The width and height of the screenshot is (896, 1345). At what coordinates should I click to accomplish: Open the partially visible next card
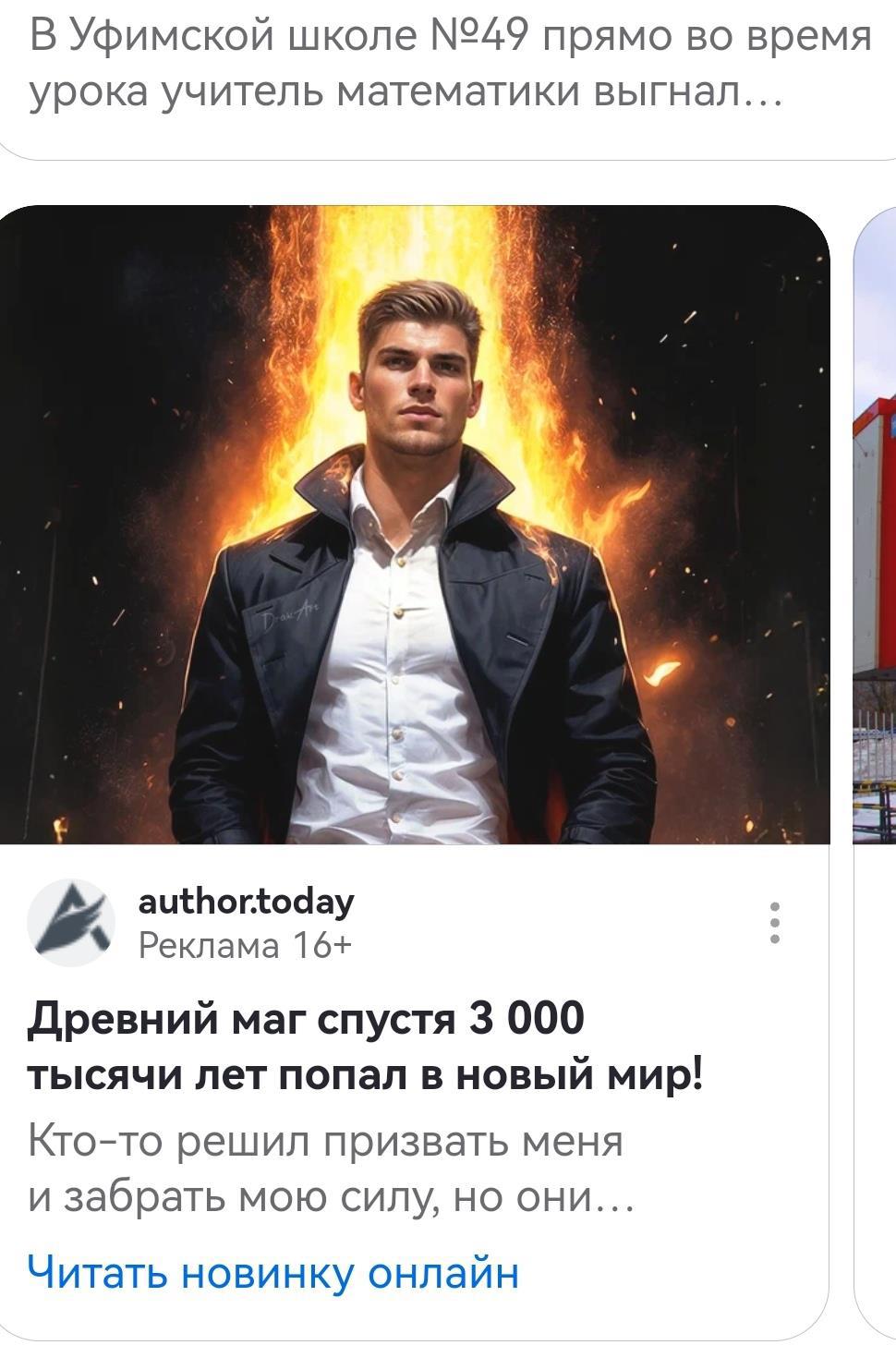coord(876,647)
